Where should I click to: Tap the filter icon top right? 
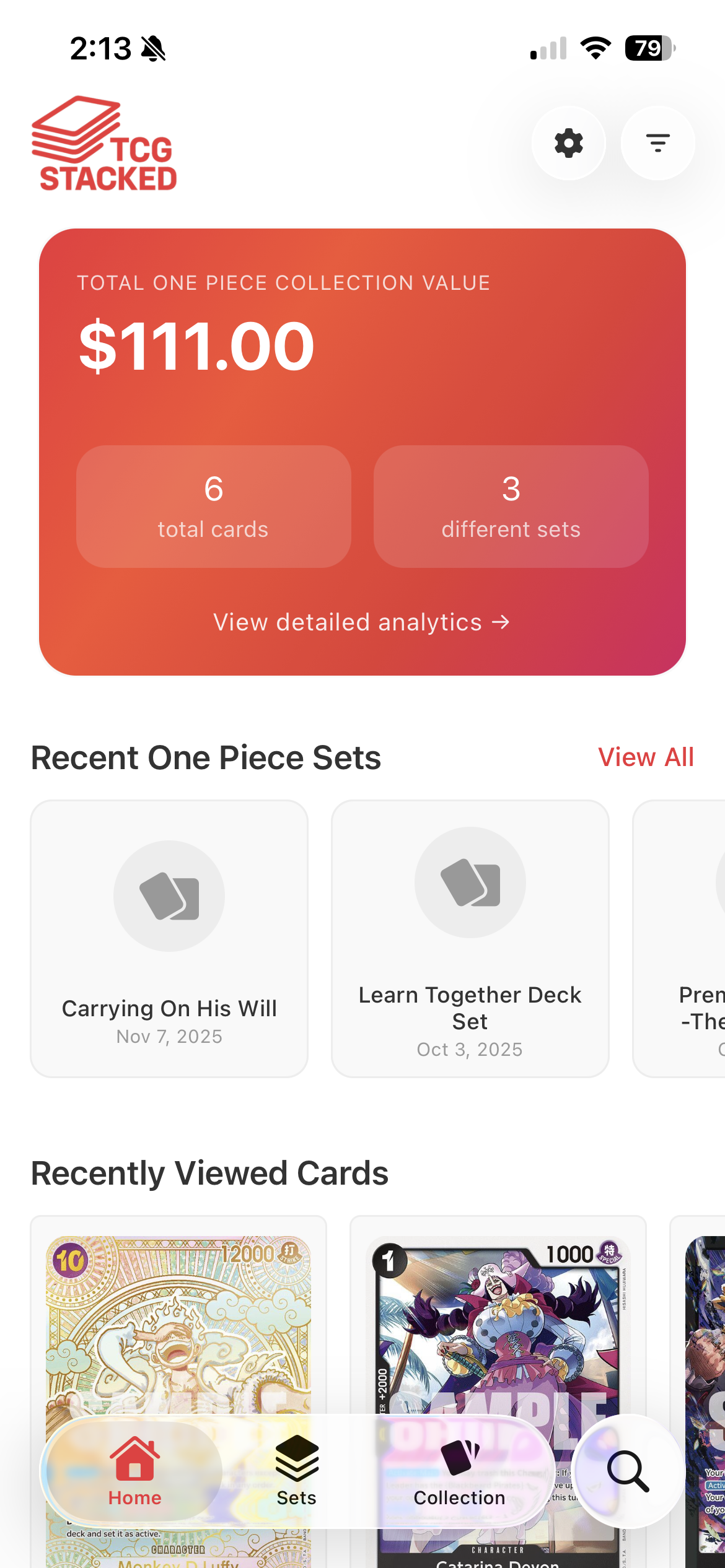(657, 142)
